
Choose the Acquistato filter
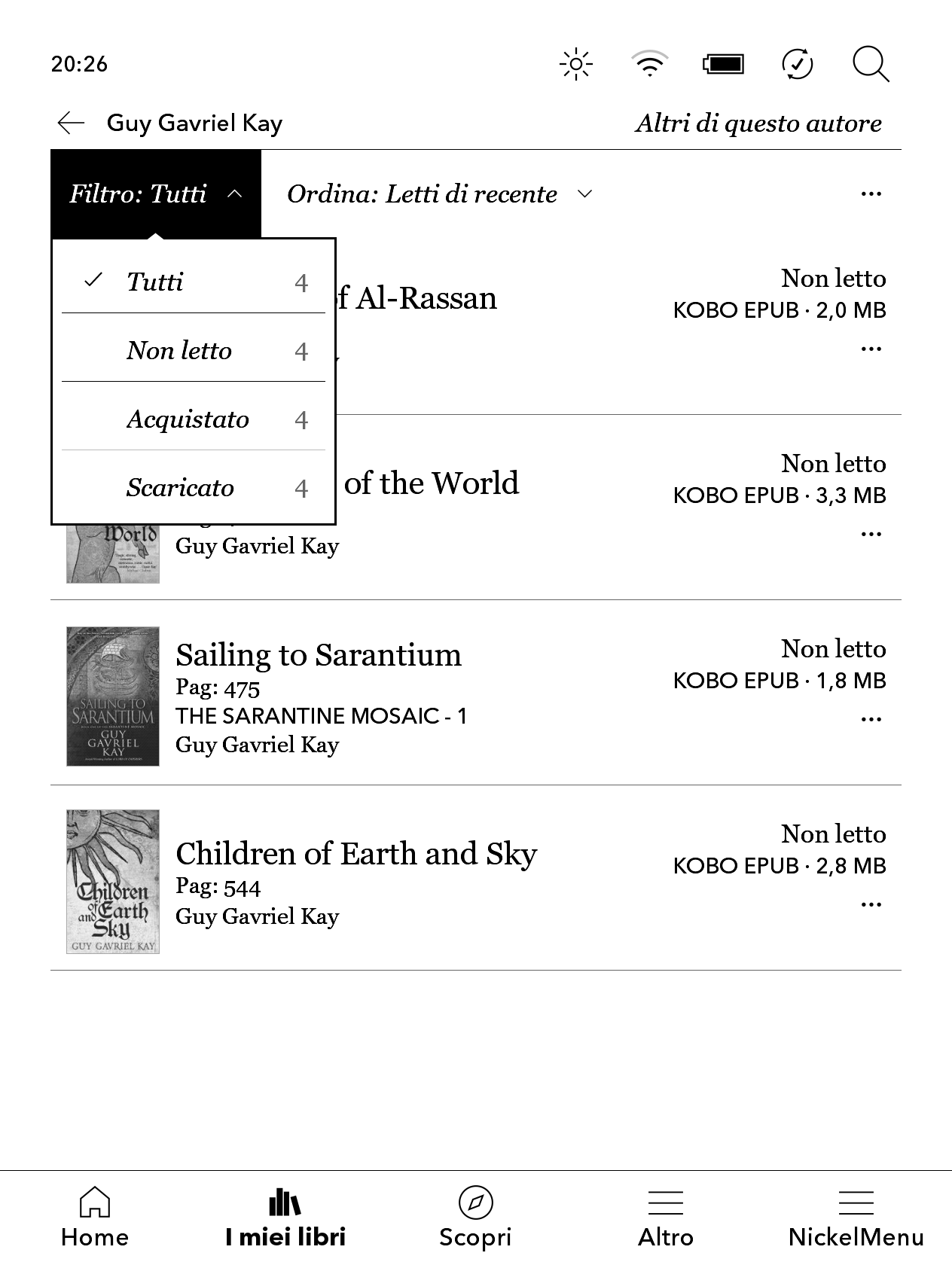tap(193, 419)
